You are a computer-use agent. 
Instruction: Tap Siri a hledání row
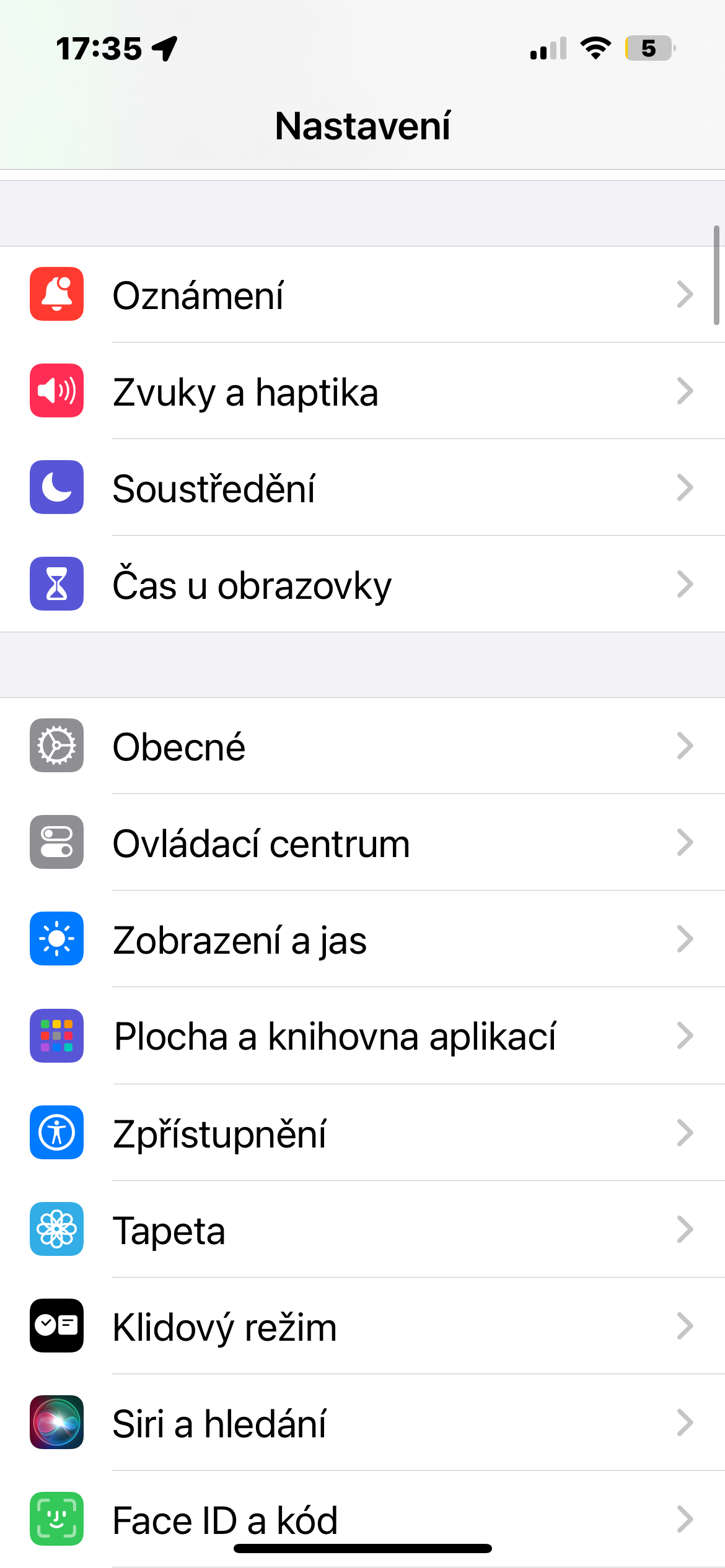click(362, 1422)
